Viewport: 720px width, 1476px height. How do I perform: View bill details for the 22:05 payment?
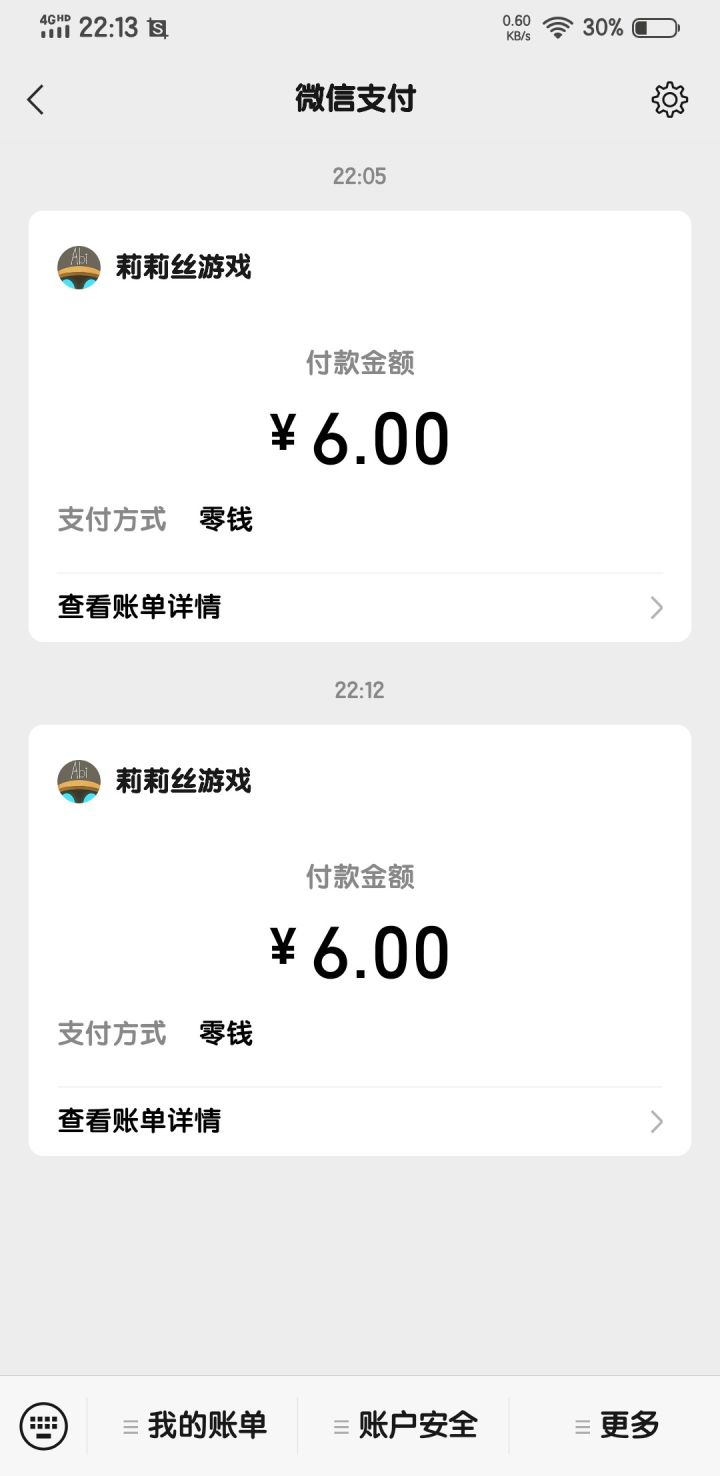[x=359, y=607]
